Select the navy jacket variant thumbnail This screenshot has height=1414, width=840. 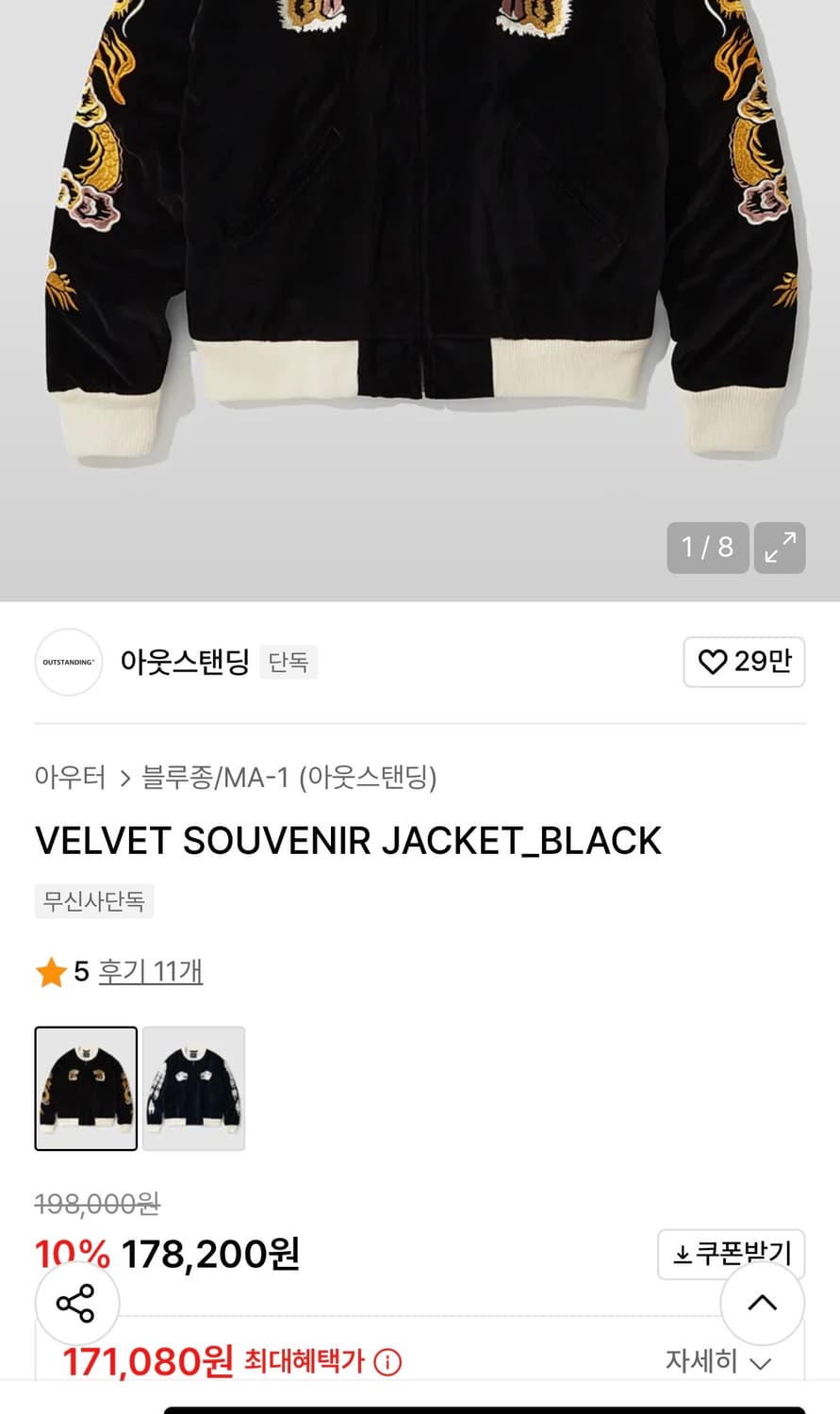click(193, 1088)
